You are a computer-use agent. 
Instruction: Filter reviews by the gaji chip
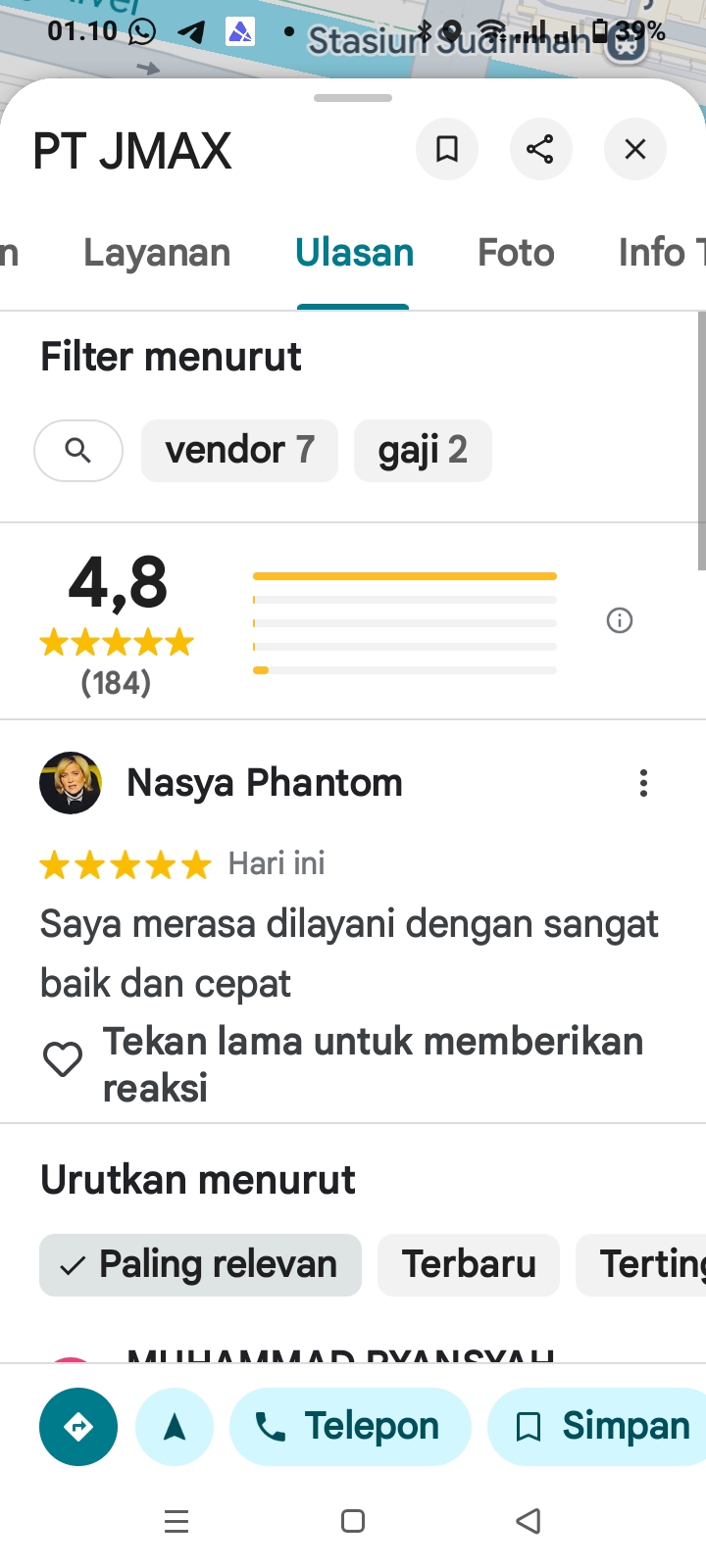point(423,451)
